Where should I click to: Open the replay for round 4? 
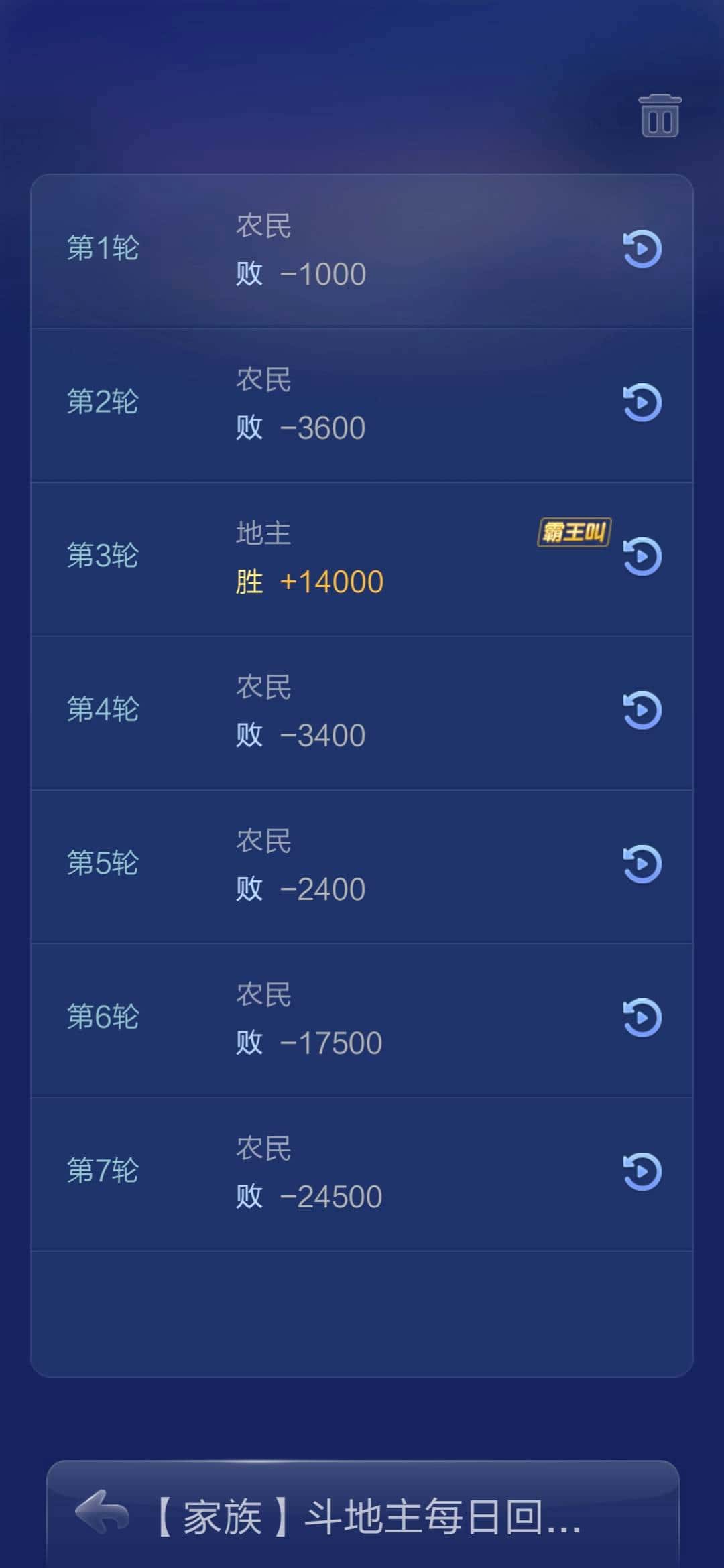click(642, 710)
